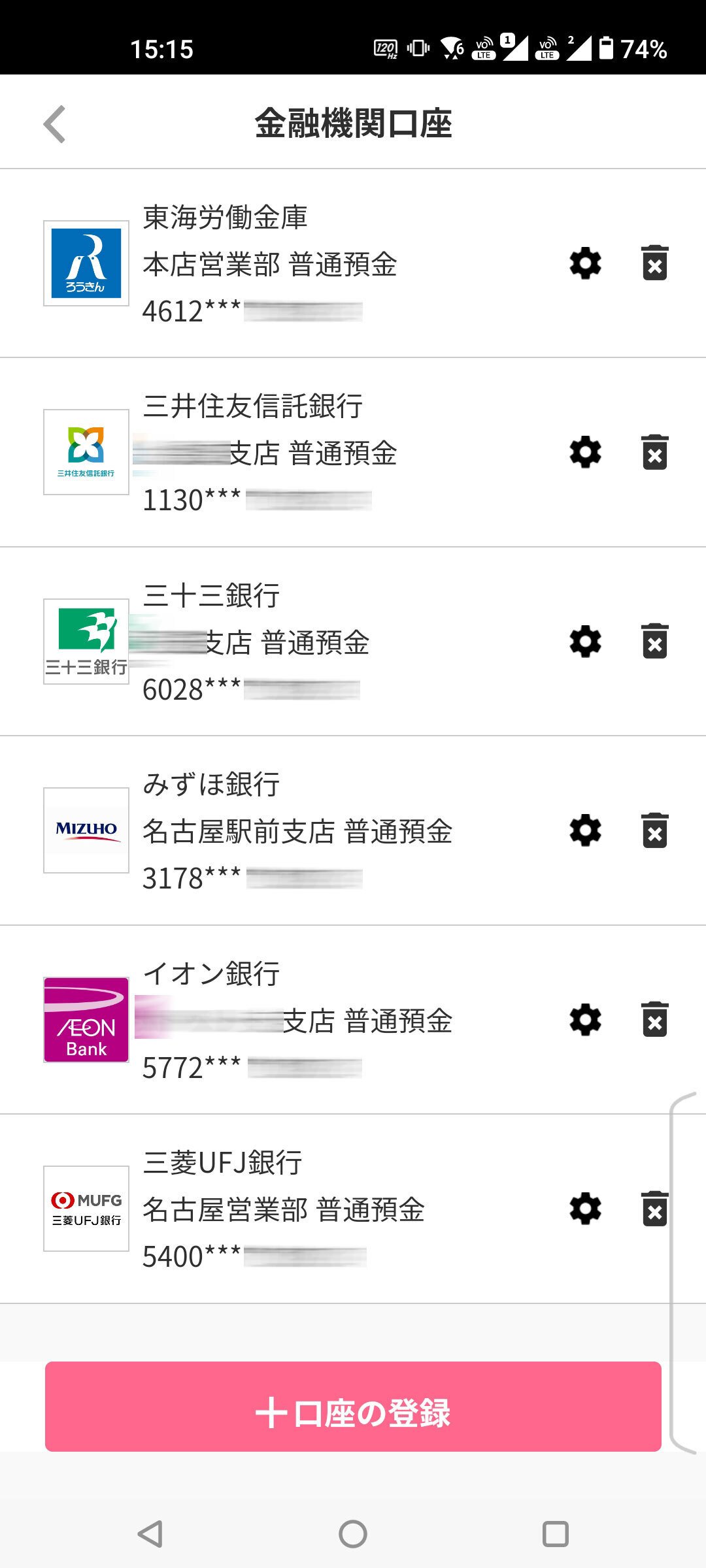Delete the 三菱UFJ銀行 account entry
The width and height of the screenshot is (706, 1568).
[656, 1210]
